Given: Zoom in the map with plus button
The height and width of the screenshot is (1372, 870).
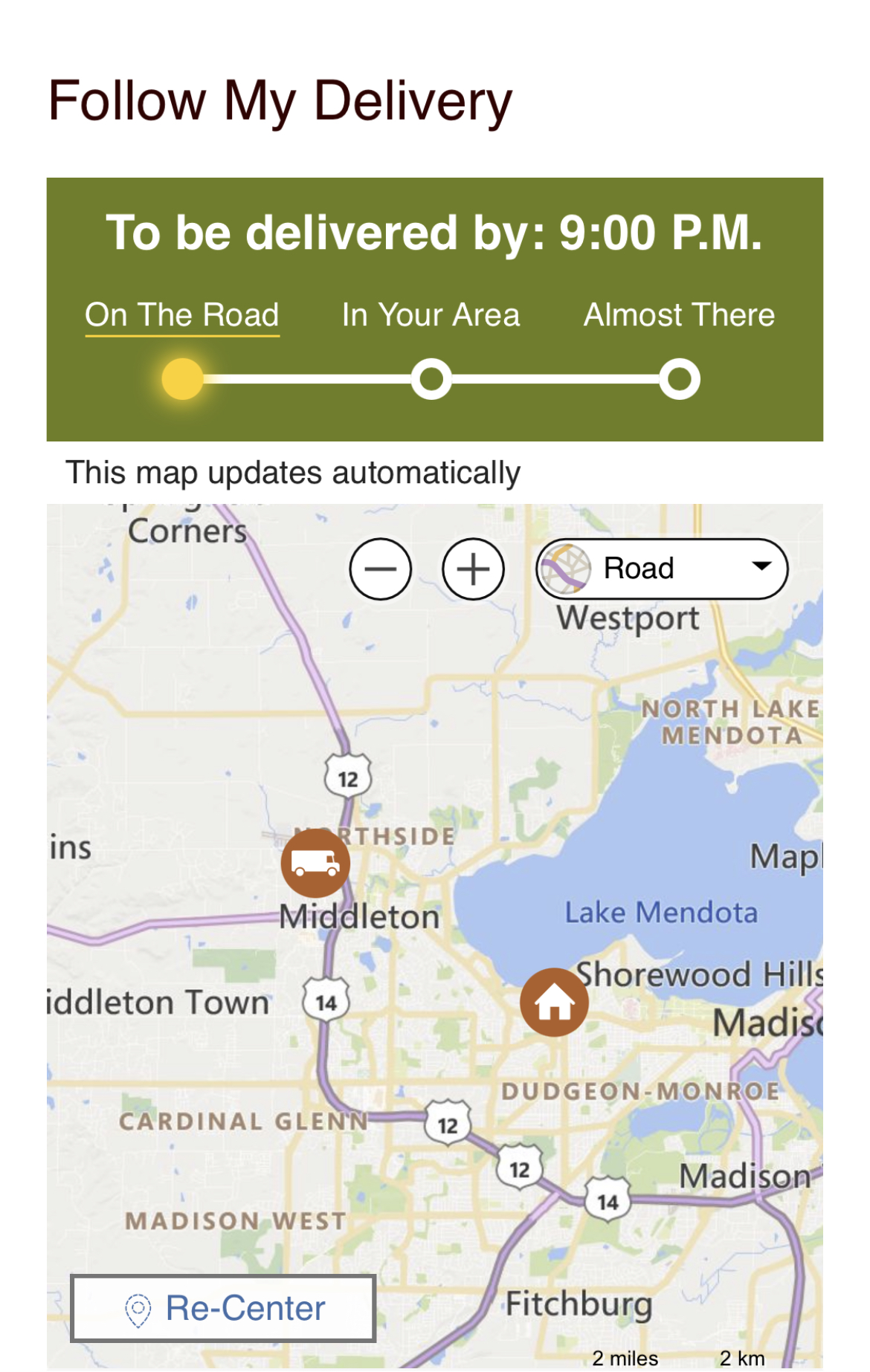Looking at the screenshot, I should click(x=473, y=569).
